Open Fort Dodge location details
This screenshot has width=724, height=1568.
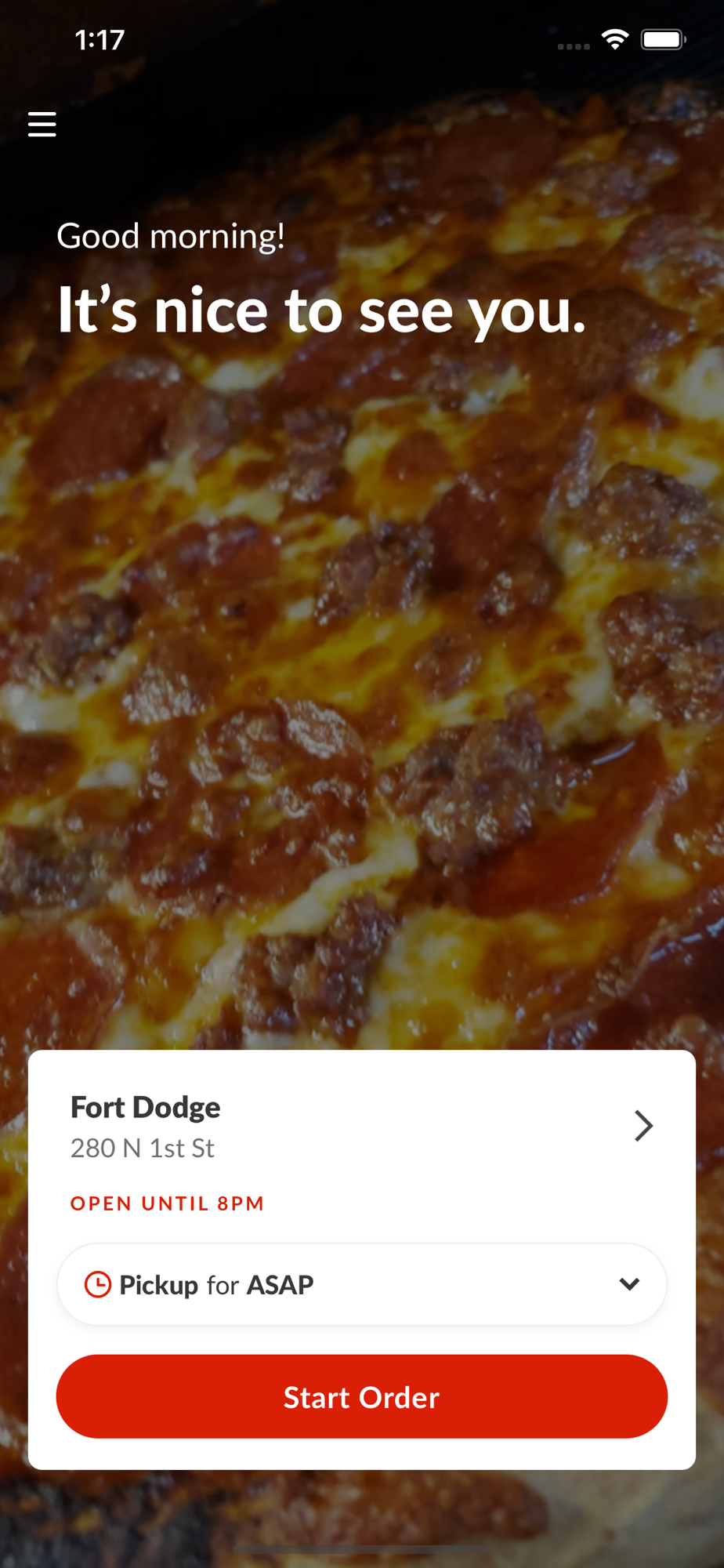[643, 1126]
